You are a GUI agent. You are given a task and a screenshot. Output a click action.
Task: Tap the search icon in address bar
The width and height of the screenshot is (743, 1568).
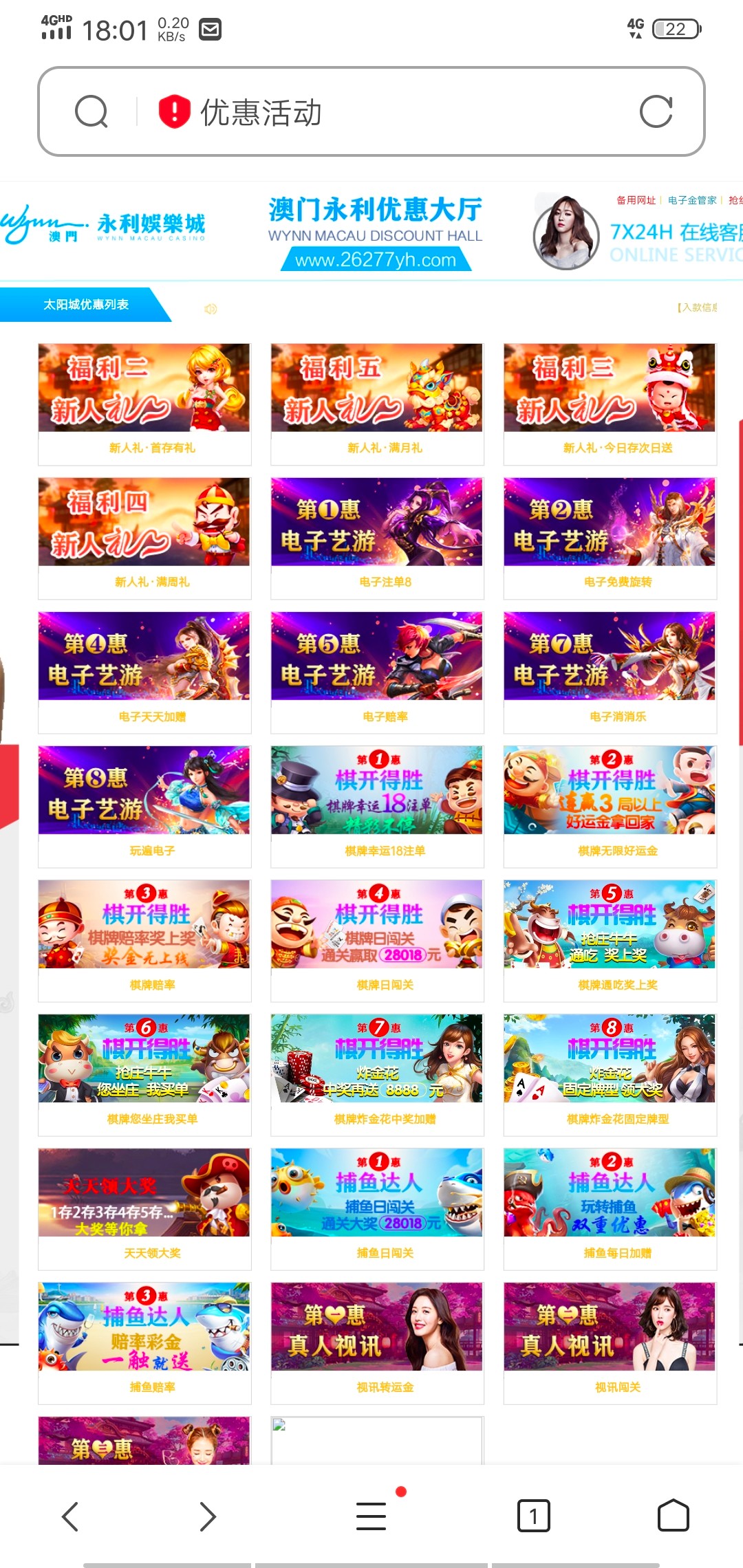pyautogui.click(x=91, y=112)
